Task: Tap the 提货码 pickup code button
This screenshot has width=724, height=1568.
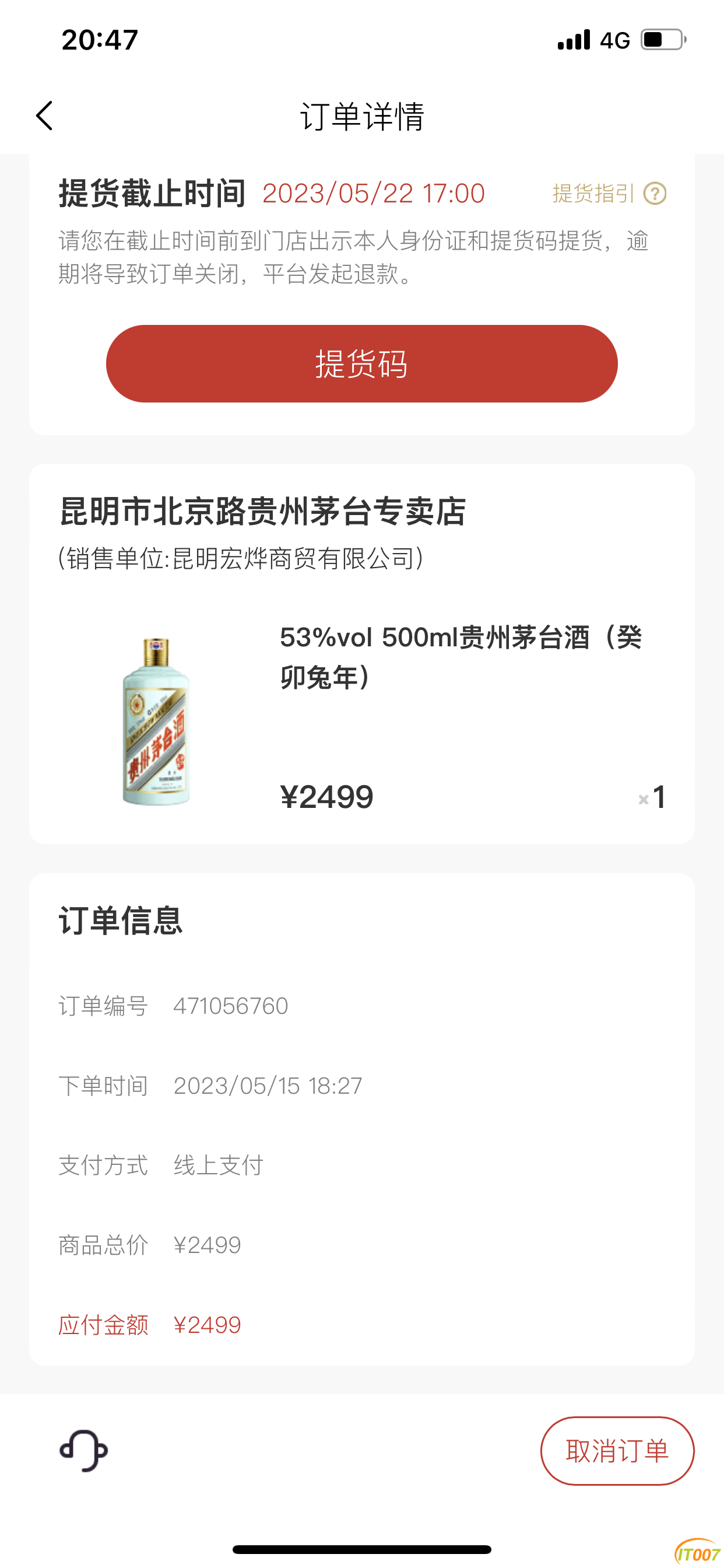Action: coord(361,363)
